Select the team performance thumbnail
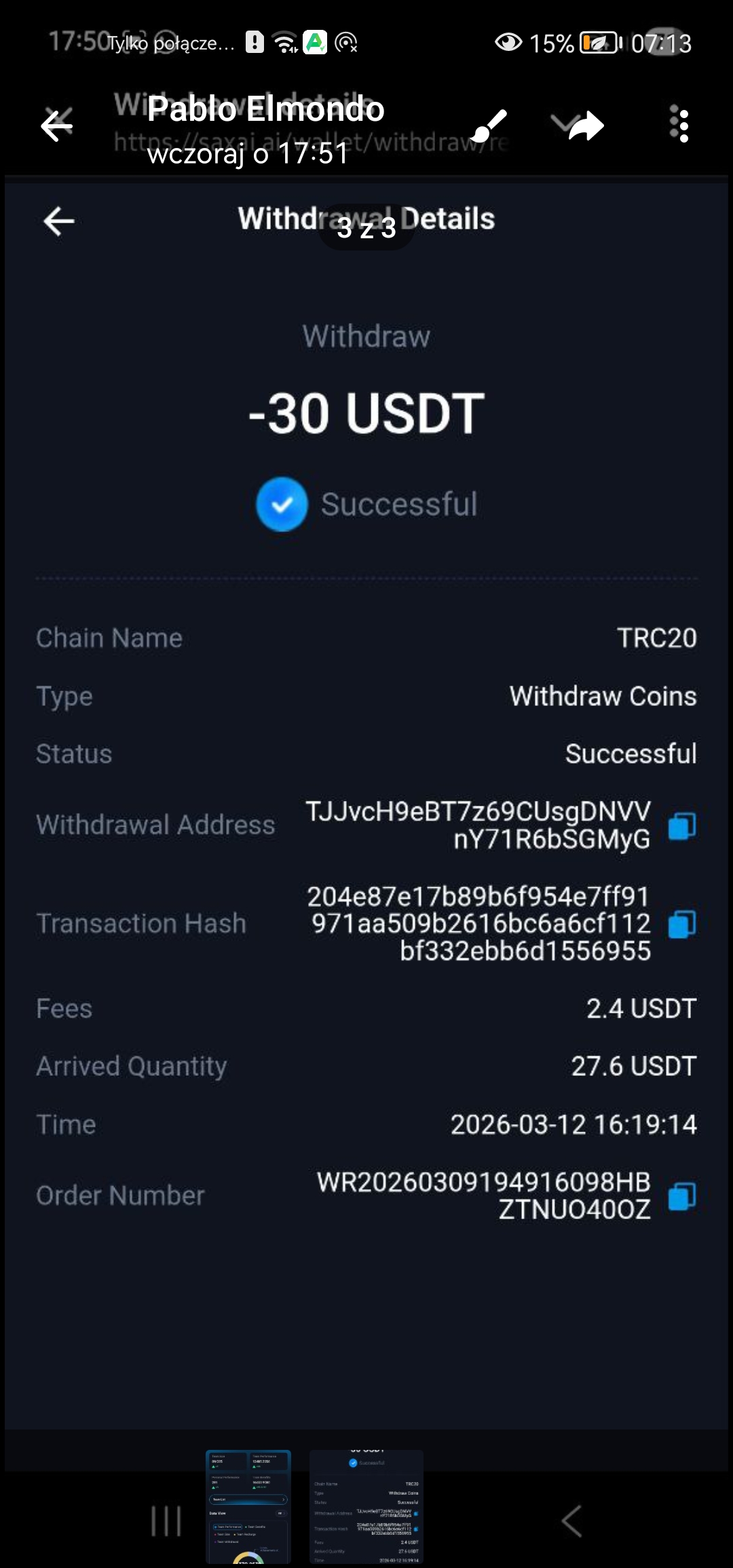The height and width of the screenshot is (1568, 733). [248, 1506]
